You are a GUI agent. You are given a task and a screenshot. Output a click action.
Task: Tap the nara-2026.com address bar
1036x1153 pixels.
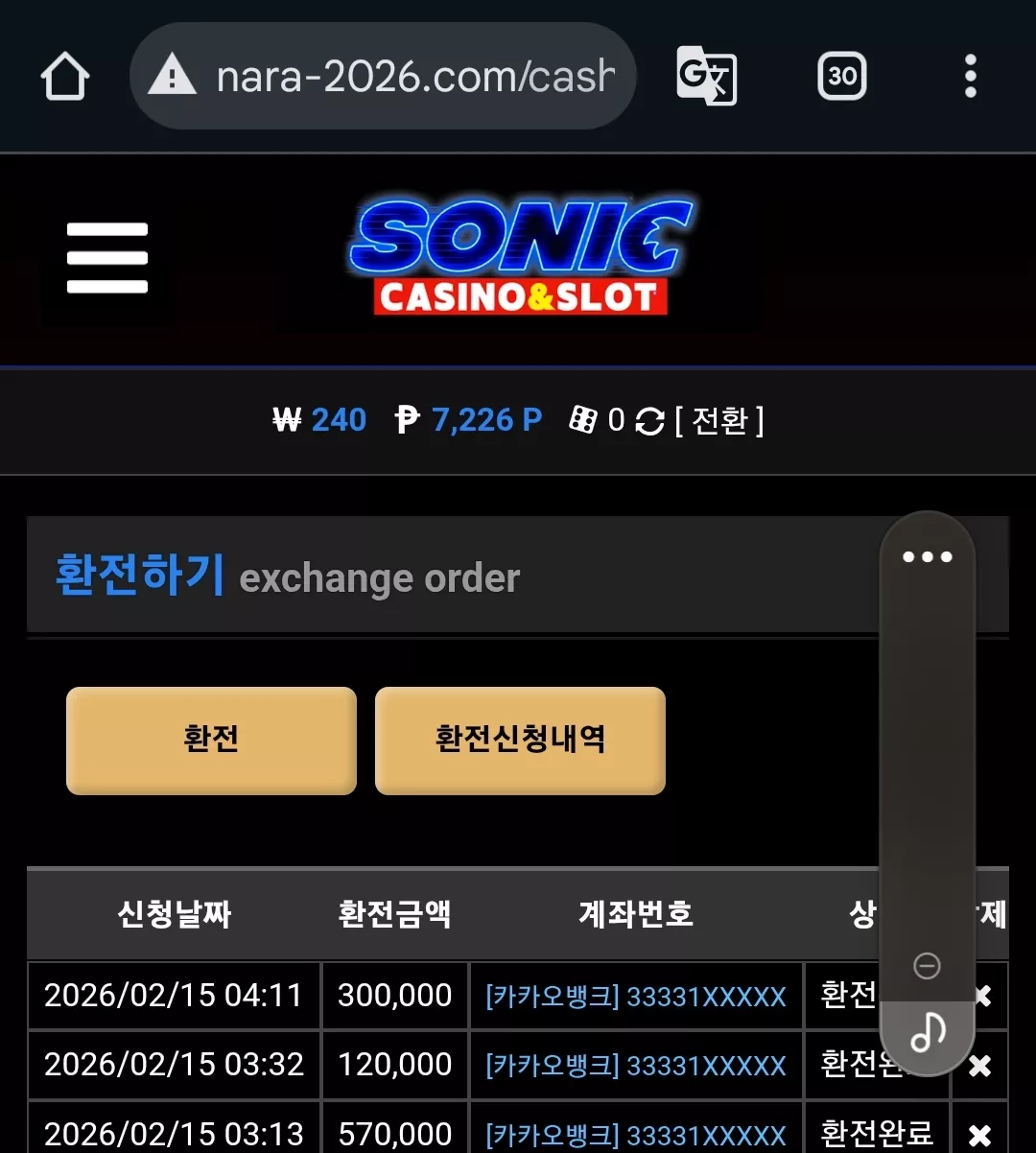(383, 76)
